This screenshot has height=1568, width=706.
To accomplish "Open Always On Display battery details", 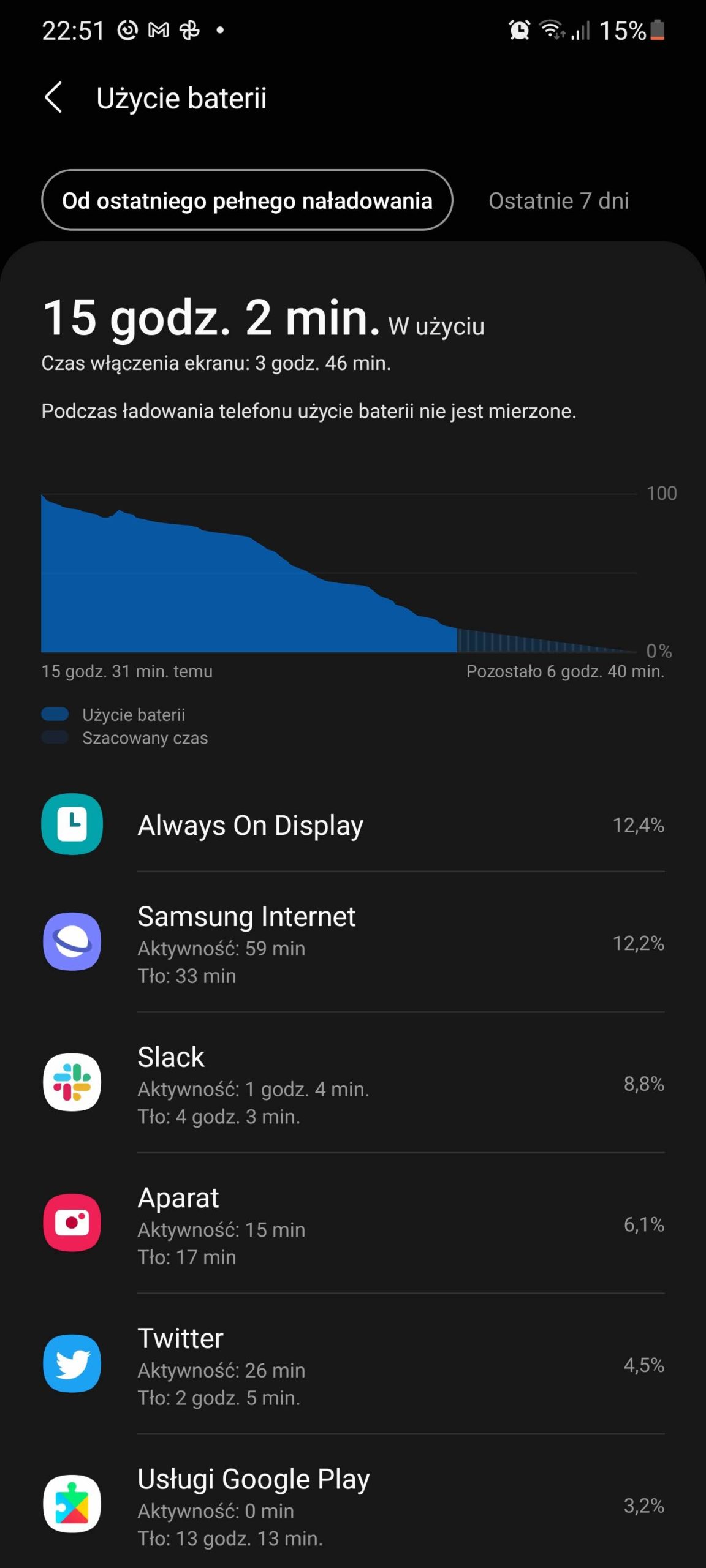I will coord(352,824).
